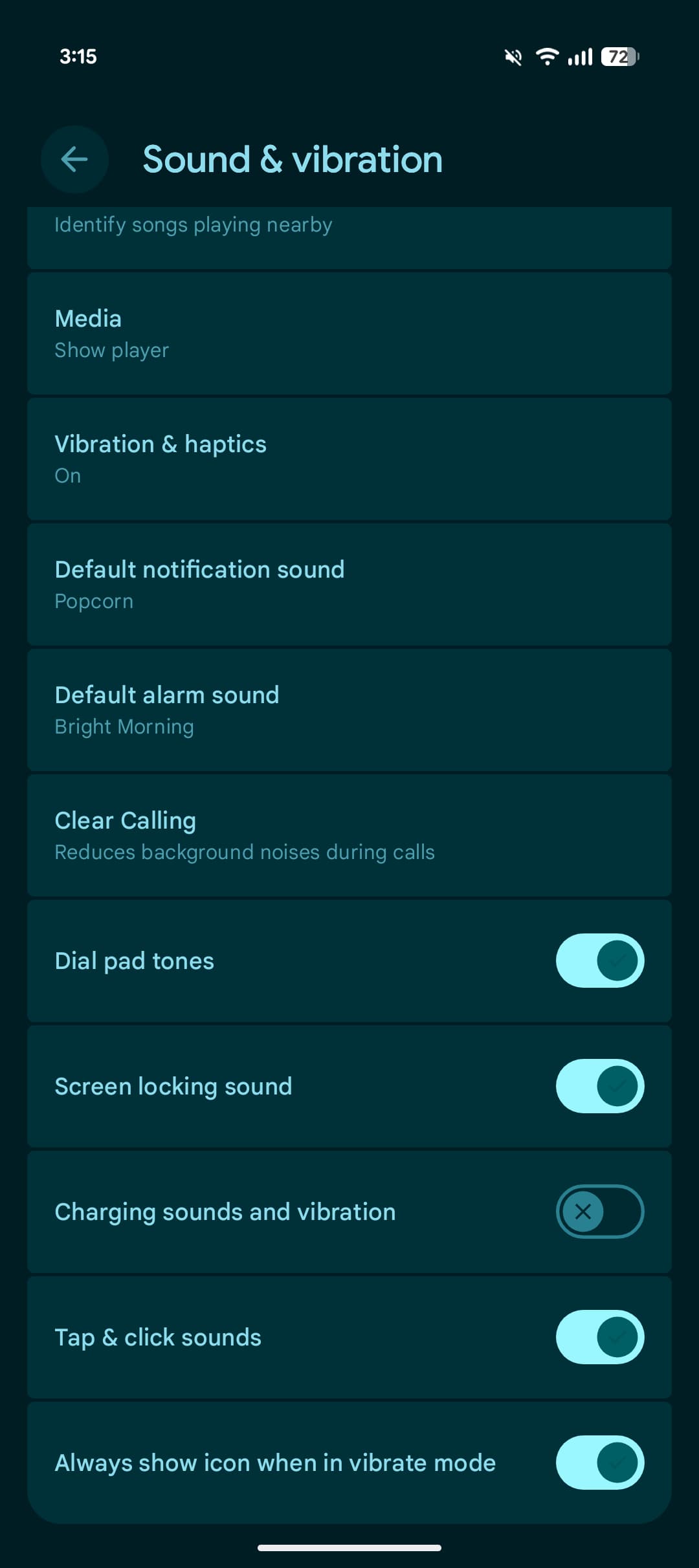Screen dimensions: 699x1568
Task: Open Default alarm sound options
Action: (x=349, y=710)
